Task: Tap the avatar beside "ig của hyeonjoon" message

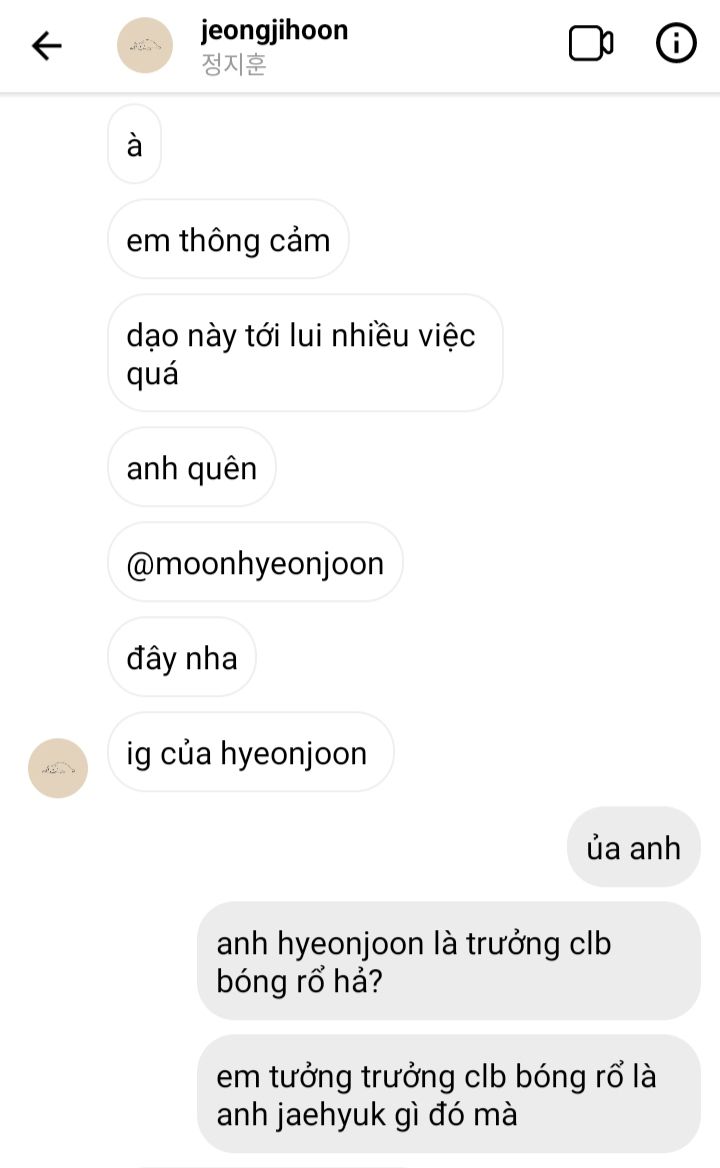Action: click(58, 767)
